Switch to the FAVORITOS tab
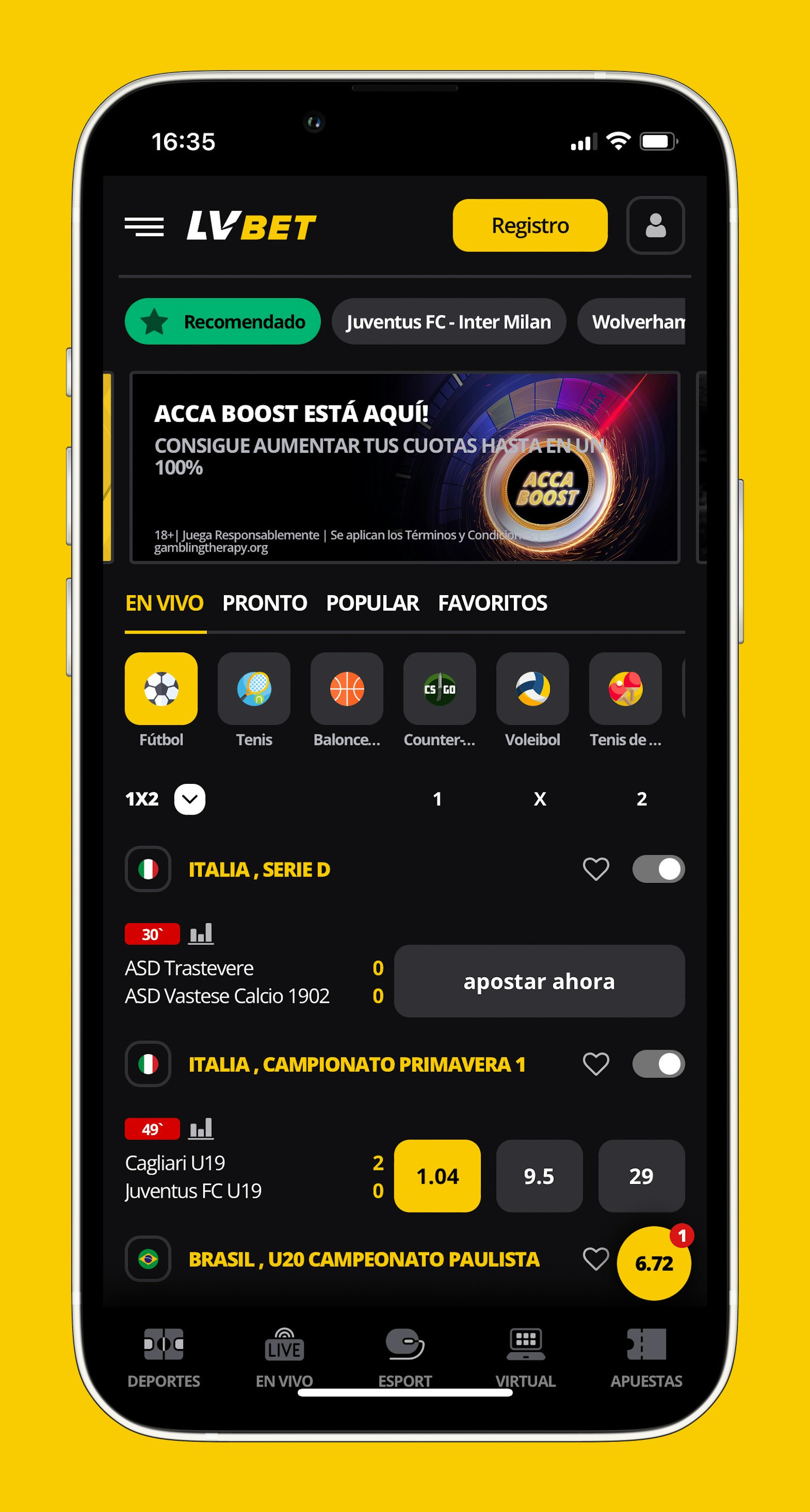Viewport: 810px width, 1512px height. pyautogui.click(x=492, y=603)
